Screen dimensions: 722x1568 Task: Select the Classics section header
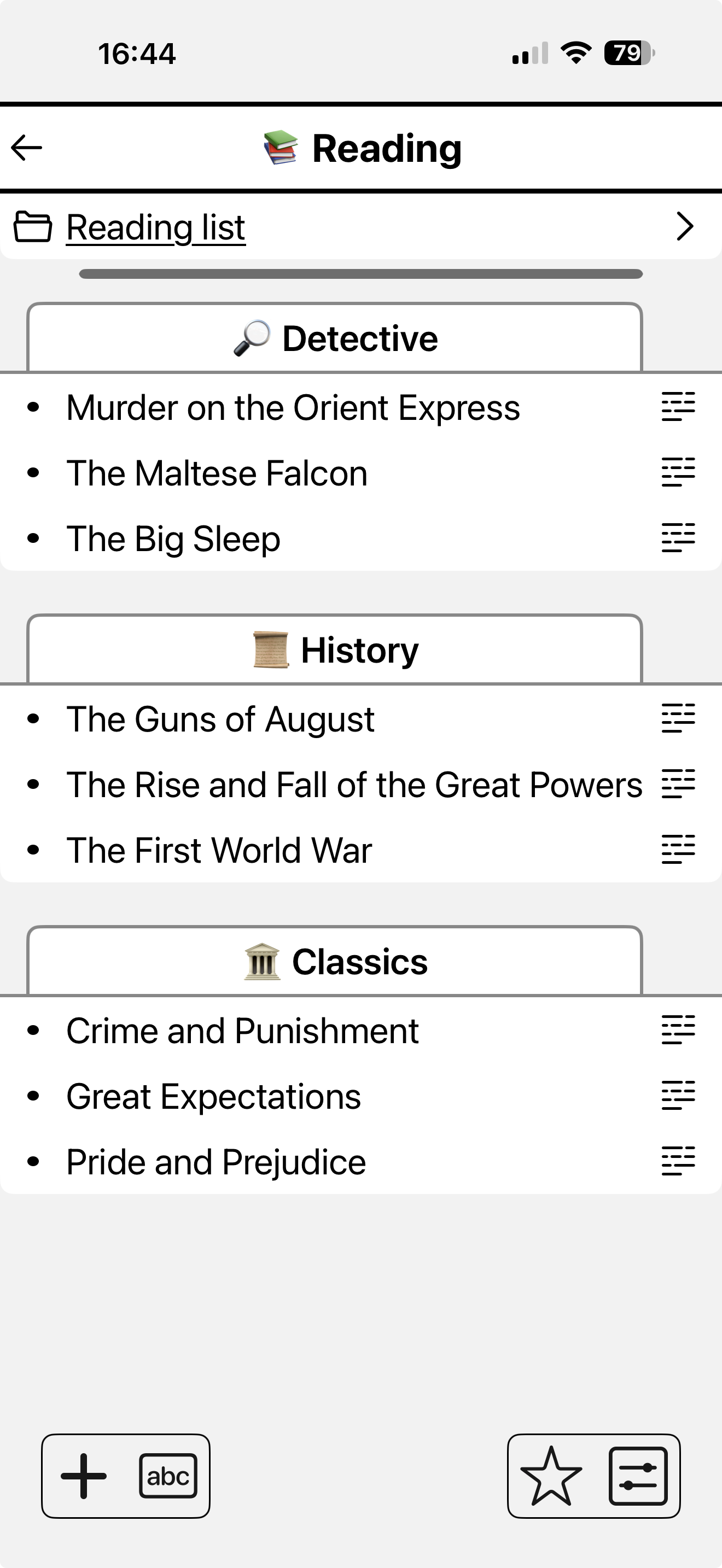(335, 962)
